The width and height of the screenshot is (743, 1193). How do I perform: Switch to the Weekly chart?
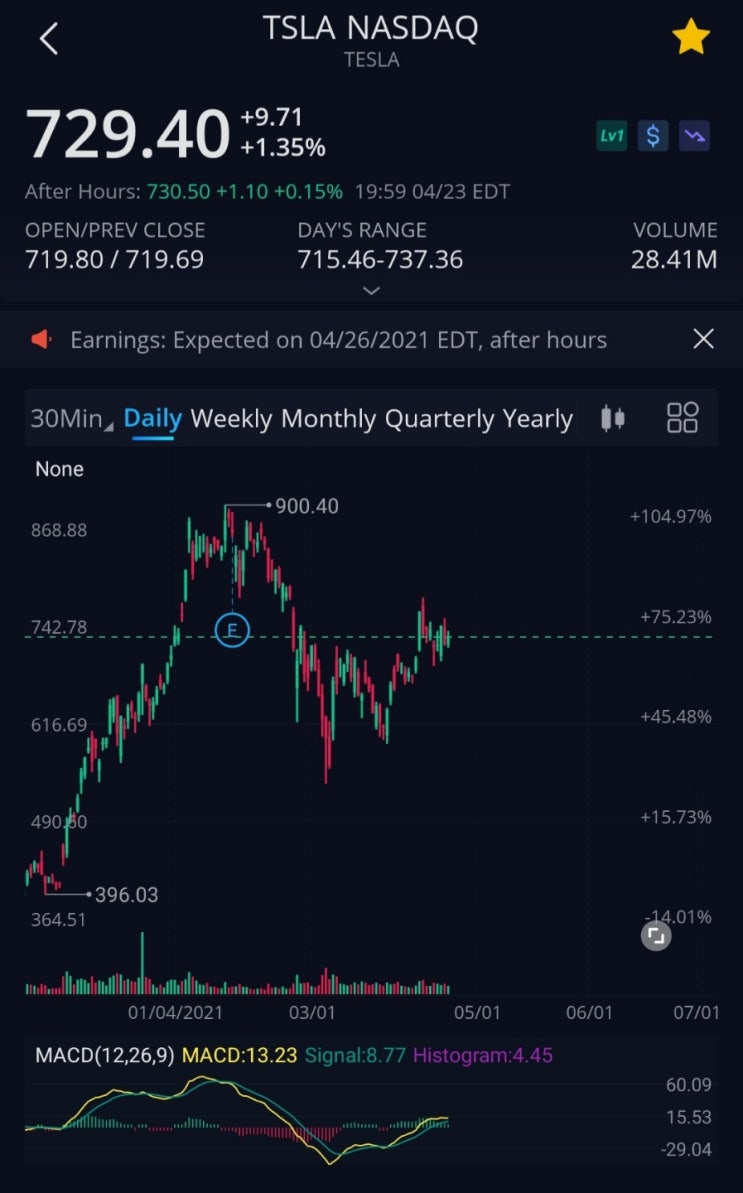coord(231,418)
